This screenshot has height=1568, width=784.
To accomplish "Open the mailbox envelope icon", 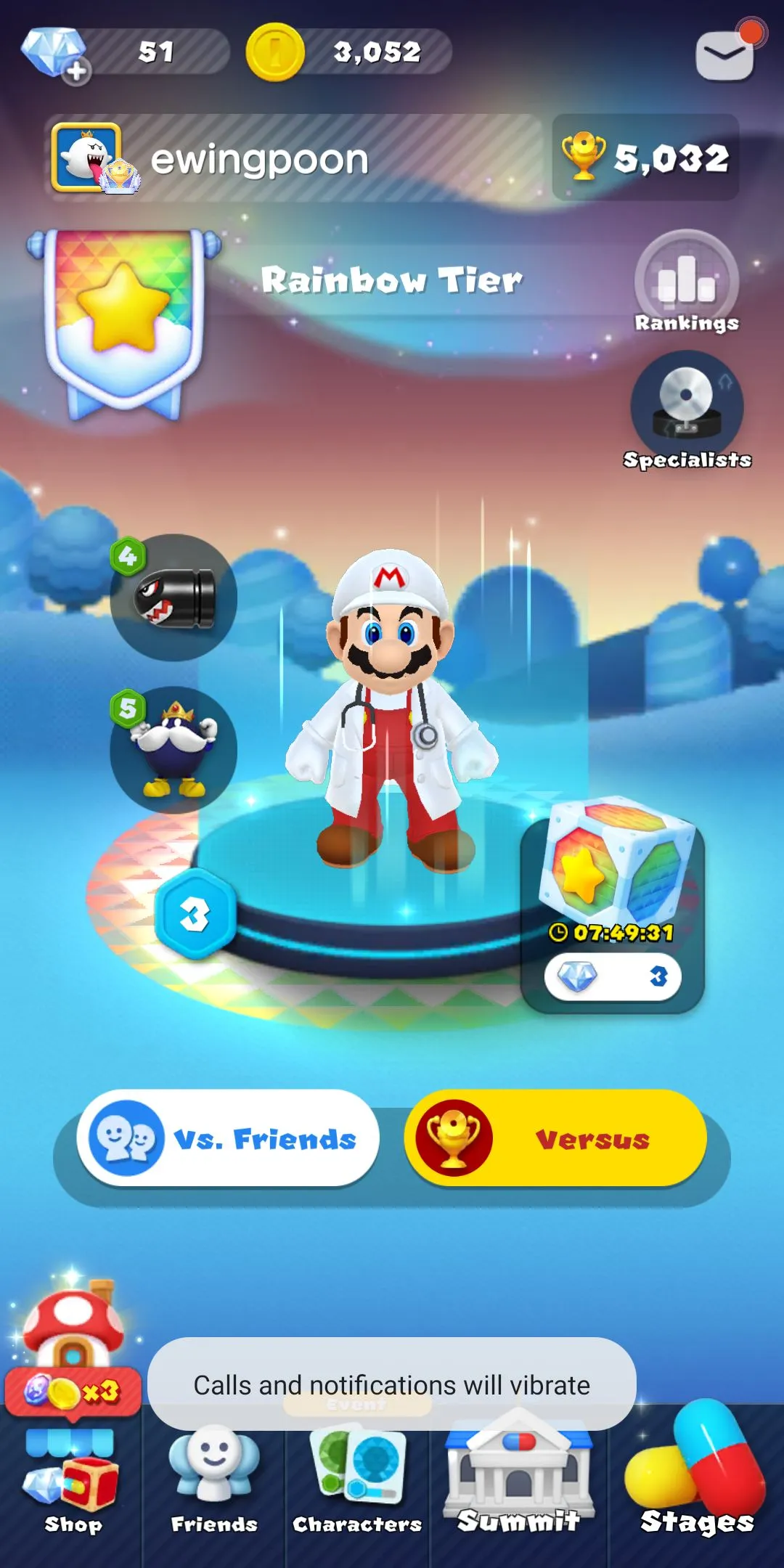I will [724, 55].
